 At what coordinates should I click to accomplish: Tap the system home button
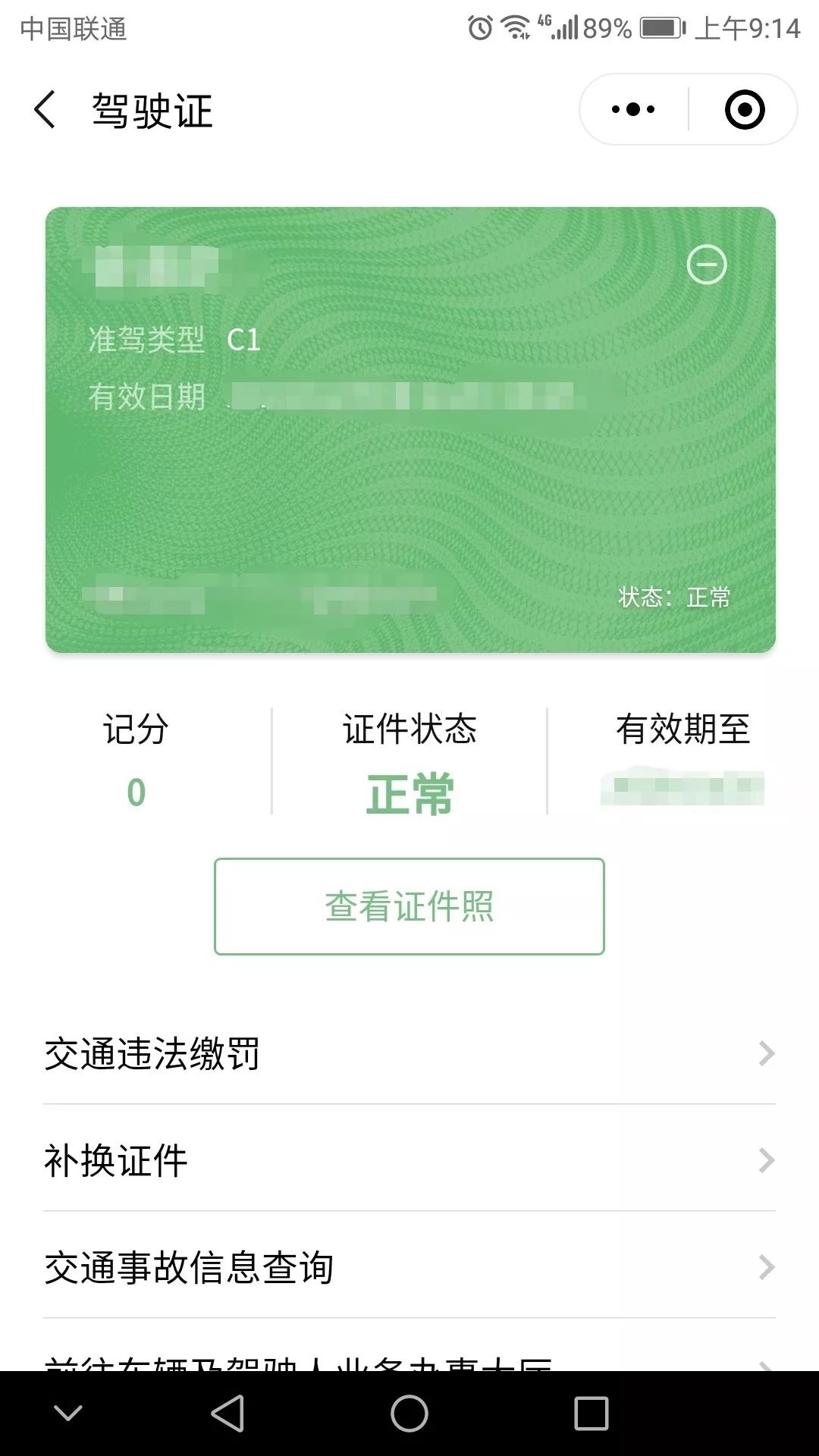tap(409, 1414)
